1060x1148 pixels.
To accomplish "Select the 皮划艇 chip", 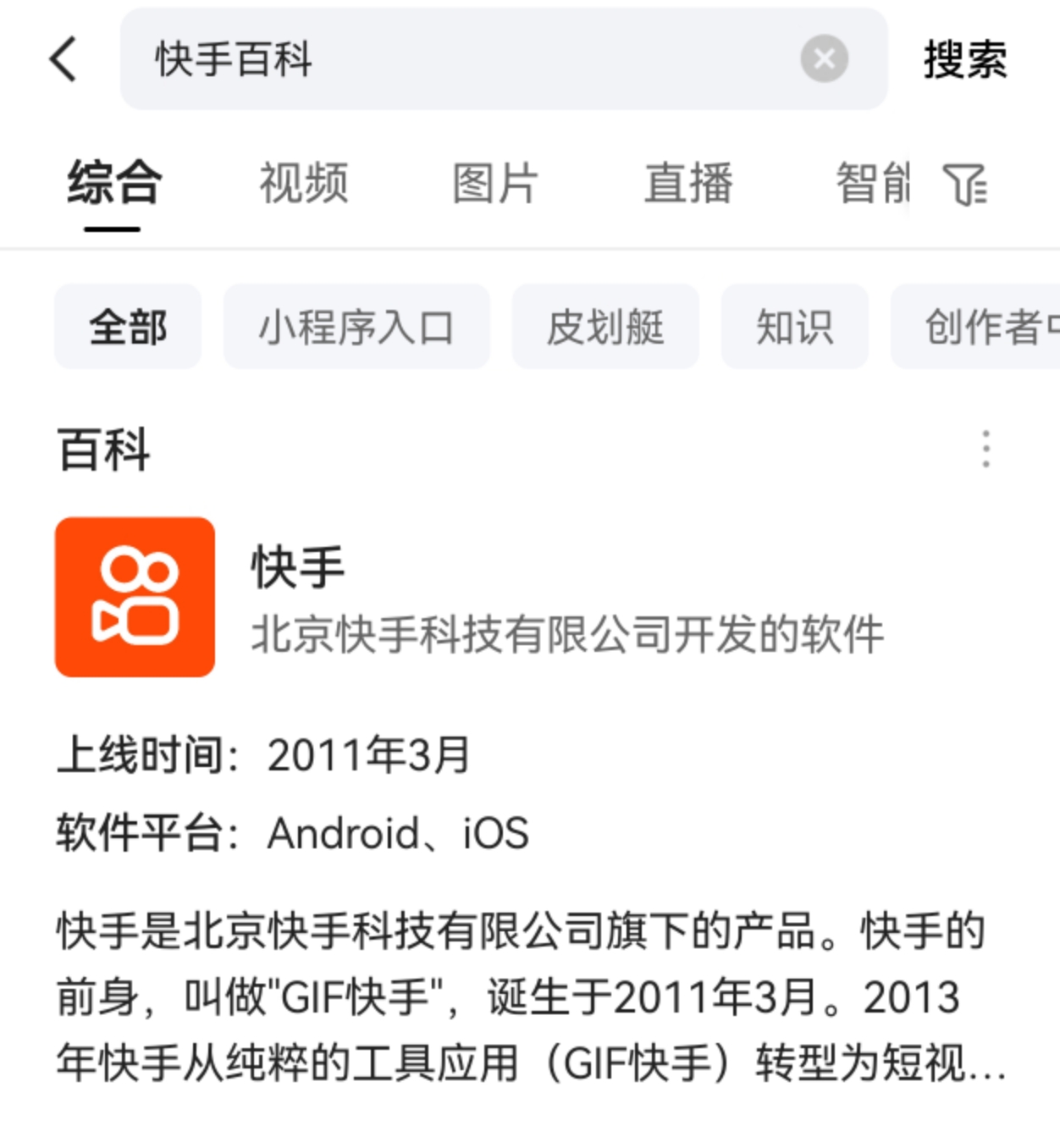I will click(605, 327).
